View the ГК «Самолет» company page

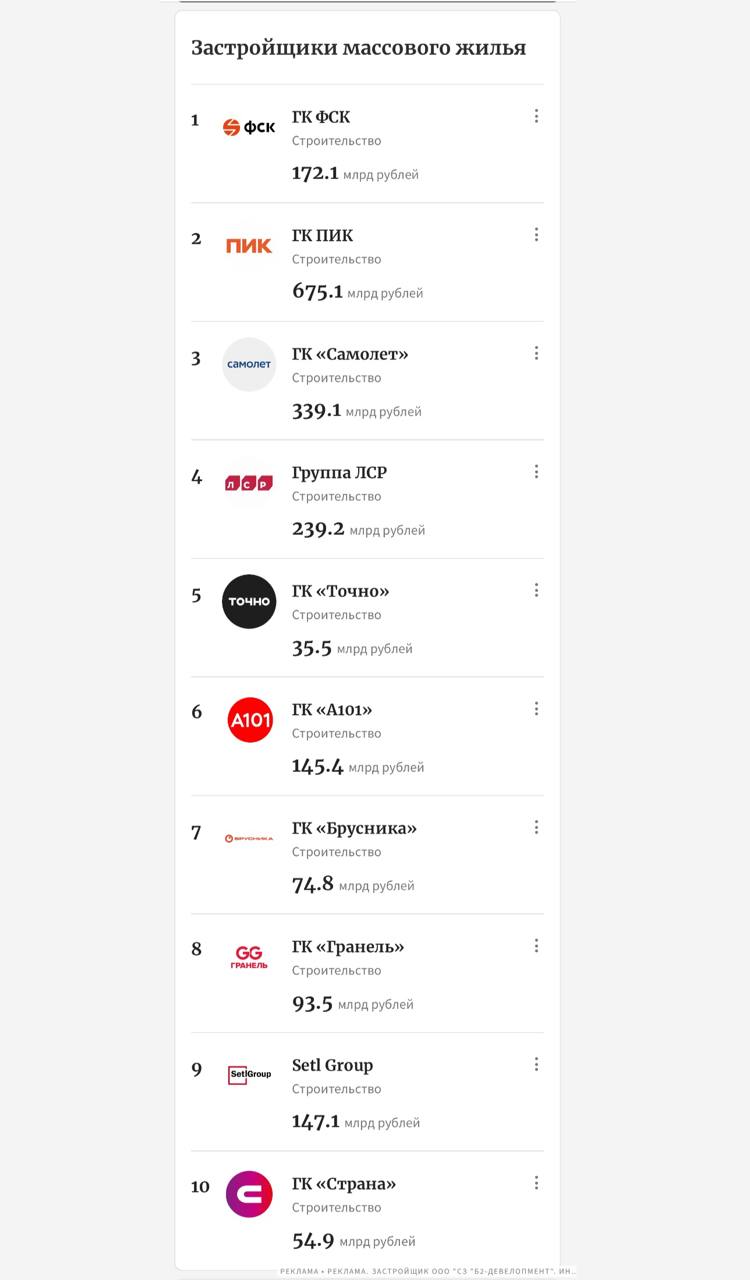click(x=350, y=354)
